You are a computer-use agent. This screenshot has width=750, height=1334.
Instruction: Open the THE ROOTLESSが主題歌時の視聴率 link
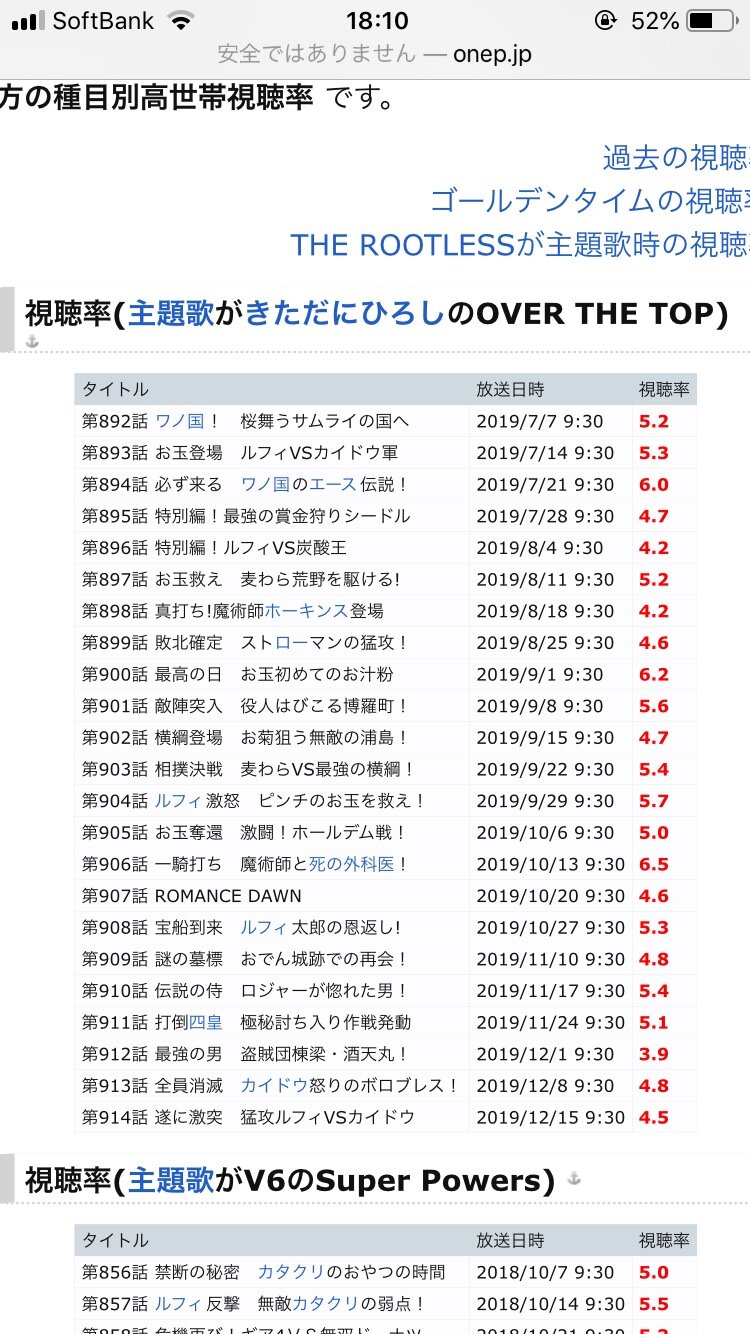520,245
